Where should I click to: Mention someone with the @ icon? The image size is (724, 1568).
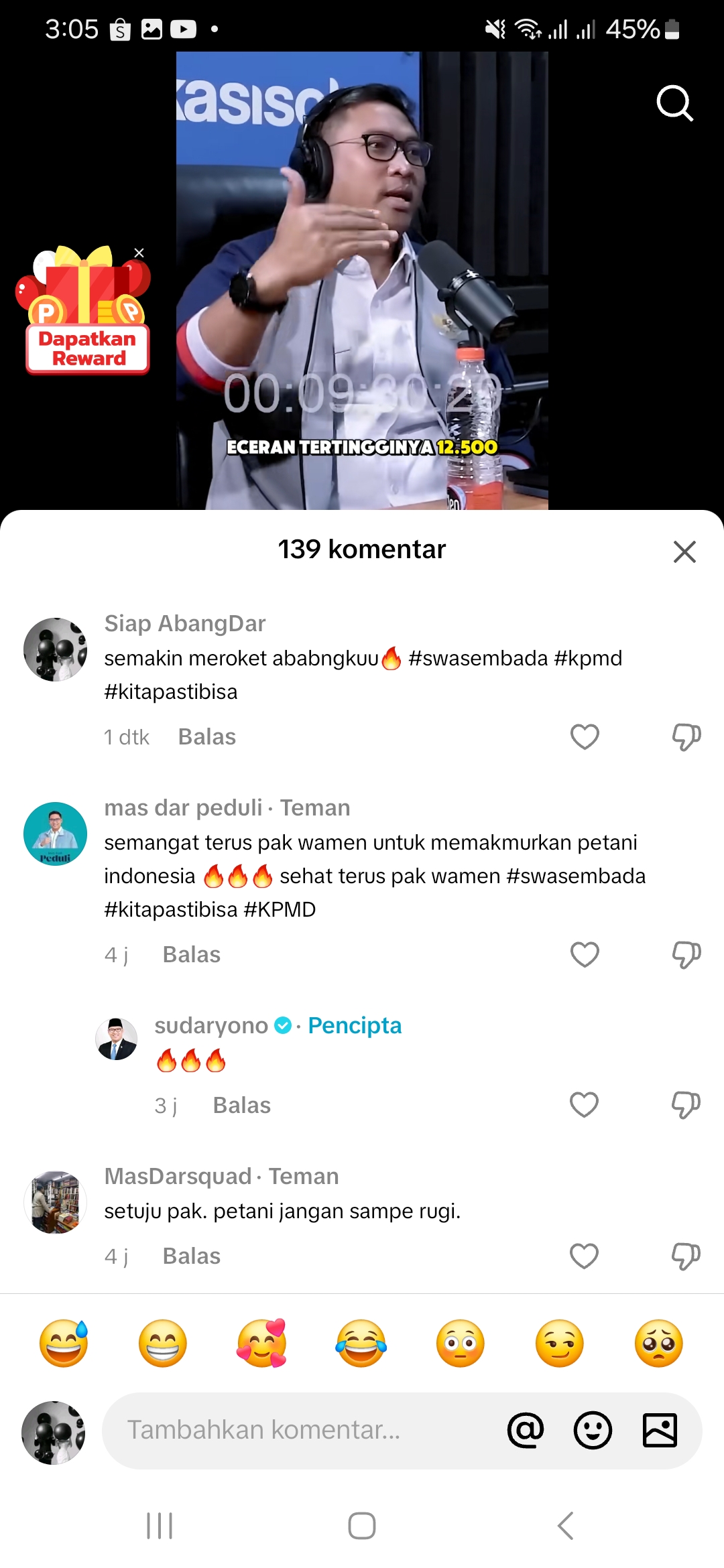[526, 1430]
